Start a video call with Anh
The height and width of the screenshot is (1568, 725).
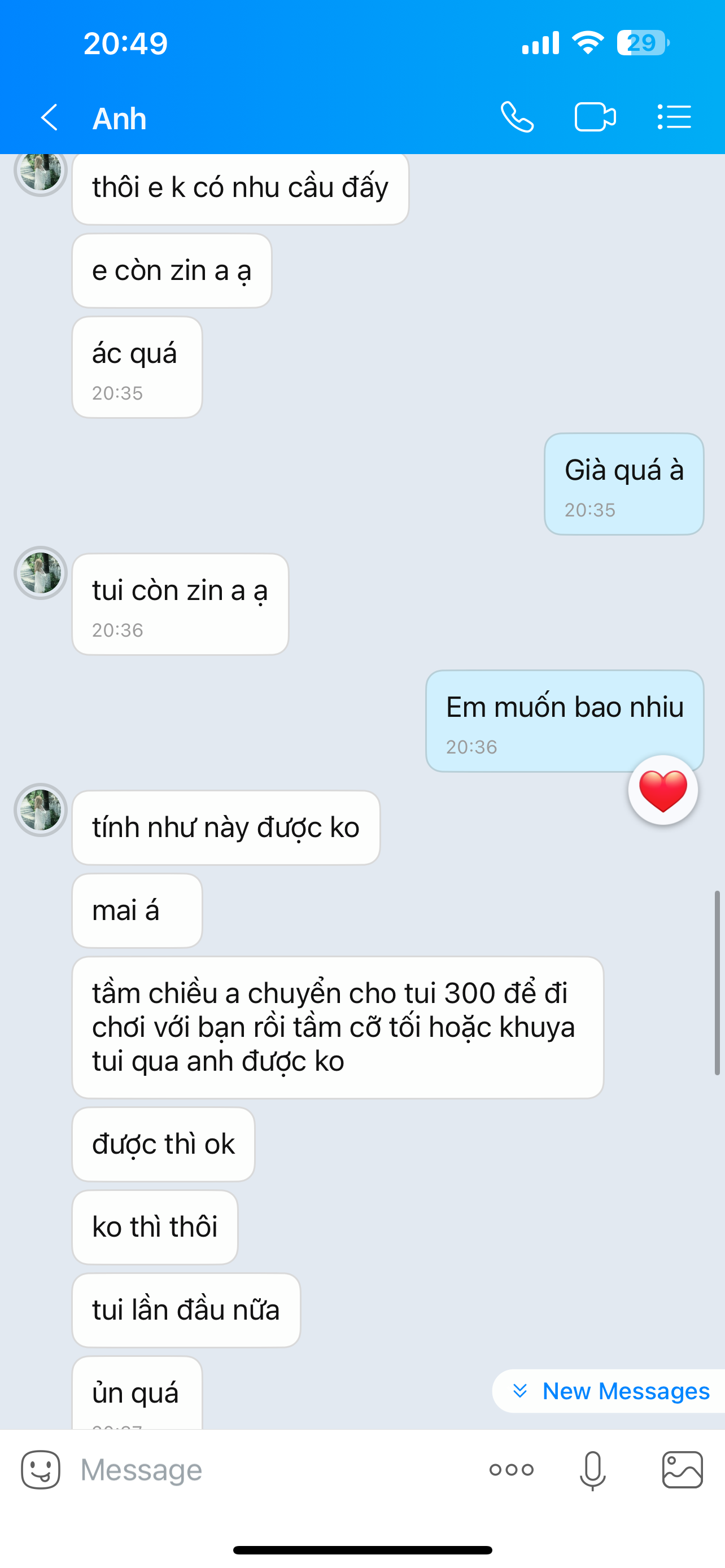[595, 117]
